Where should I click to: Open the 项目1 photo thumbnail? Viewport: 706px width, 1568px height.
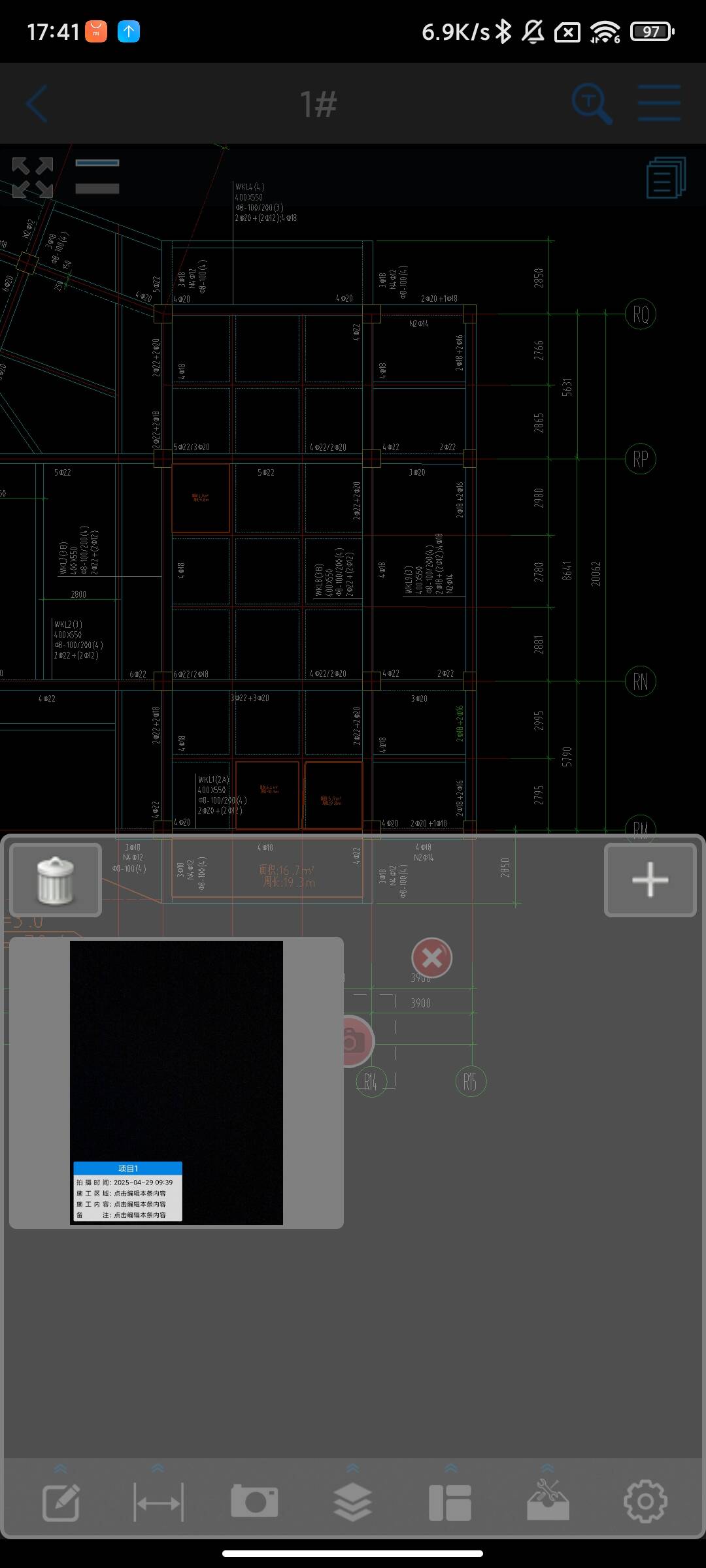click(x=176, y=1083)
